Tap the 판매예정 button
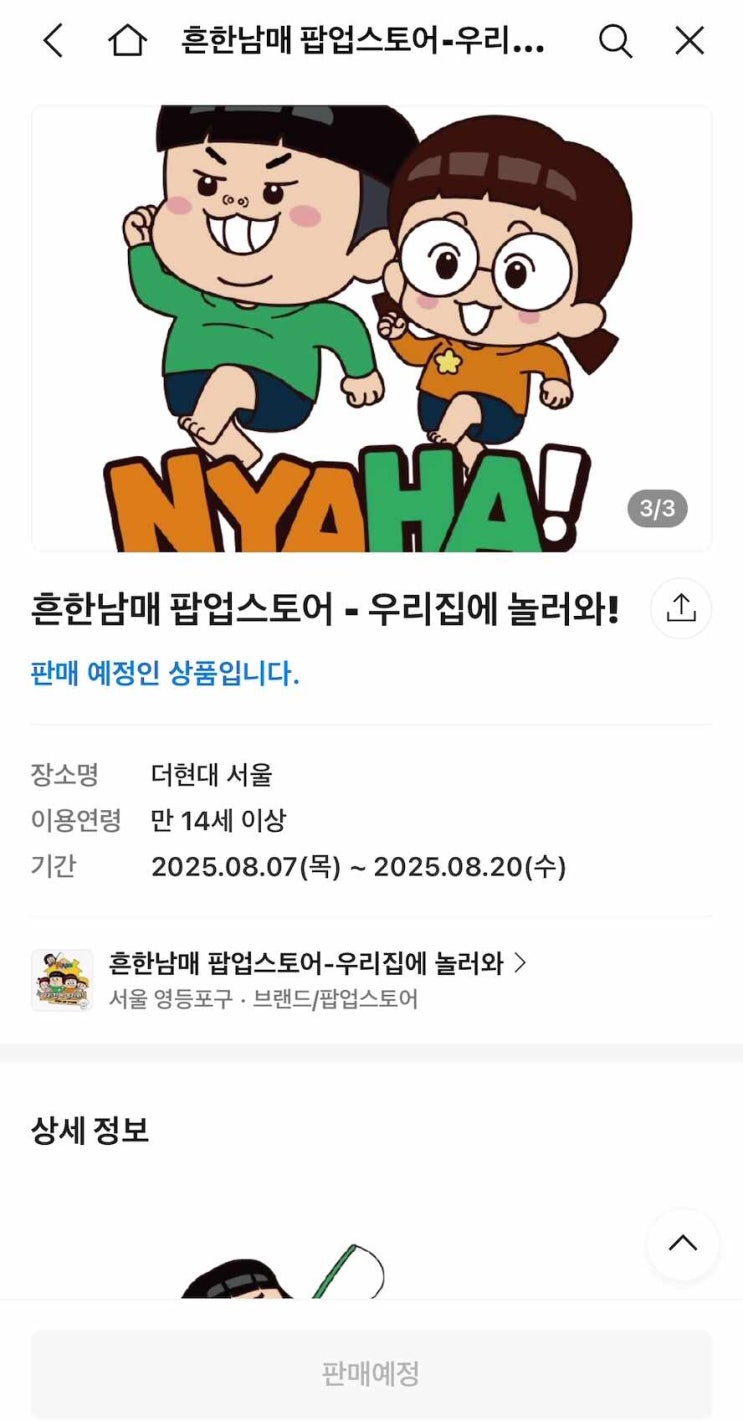The image size is (743, 1421). 371,1373
